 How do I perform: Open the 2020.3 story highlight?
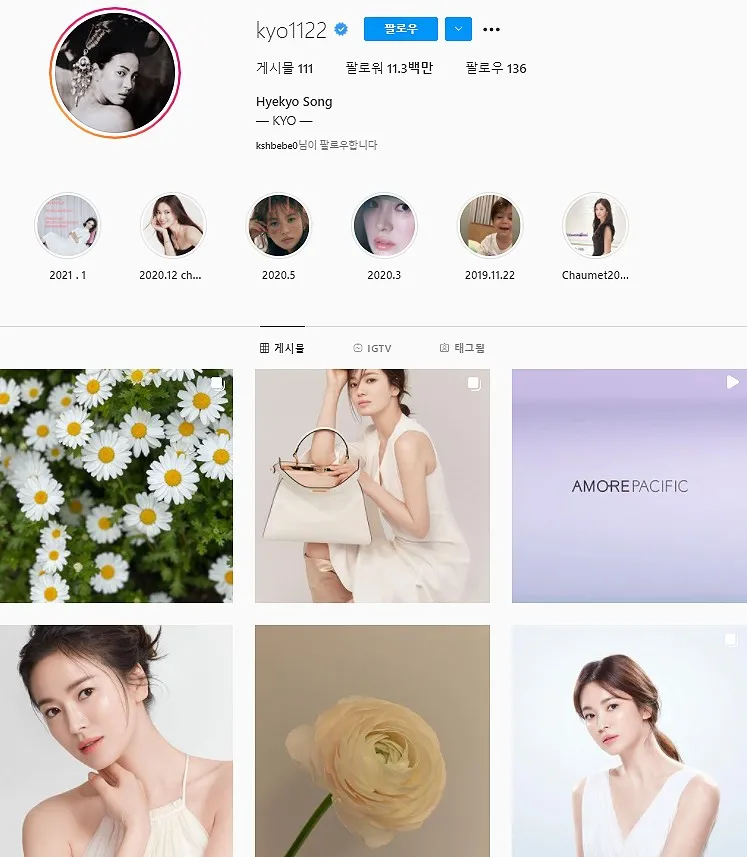(384, 226)
